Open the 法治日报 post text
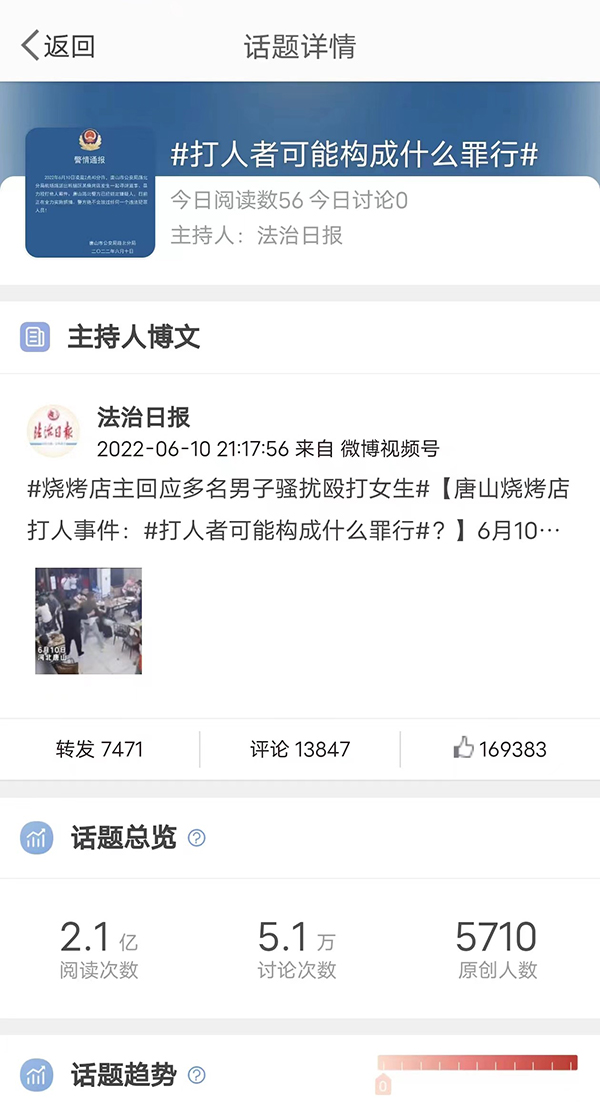600x1105 pixels. pyautogui.click(x=298, y=509)
